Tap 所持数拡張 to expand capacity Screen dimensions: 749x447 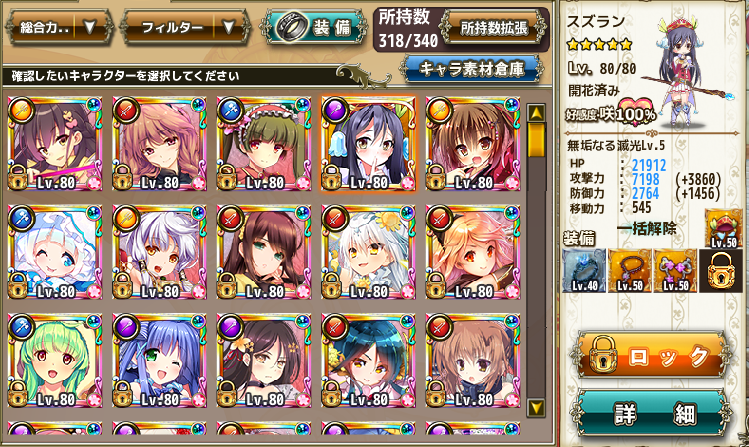[x=491, y=28]
